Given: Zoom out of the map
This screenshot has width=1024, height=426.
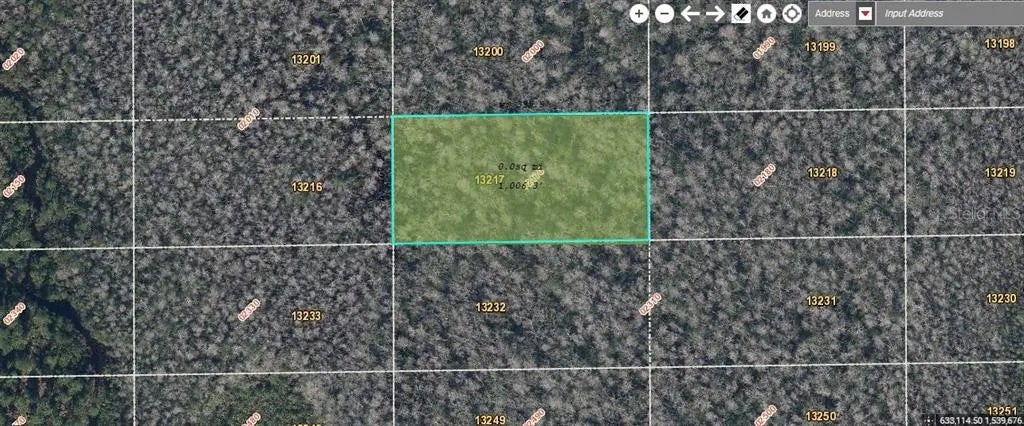Looking at the screenshot, I should pyautogui.click(x=665, y=13).
